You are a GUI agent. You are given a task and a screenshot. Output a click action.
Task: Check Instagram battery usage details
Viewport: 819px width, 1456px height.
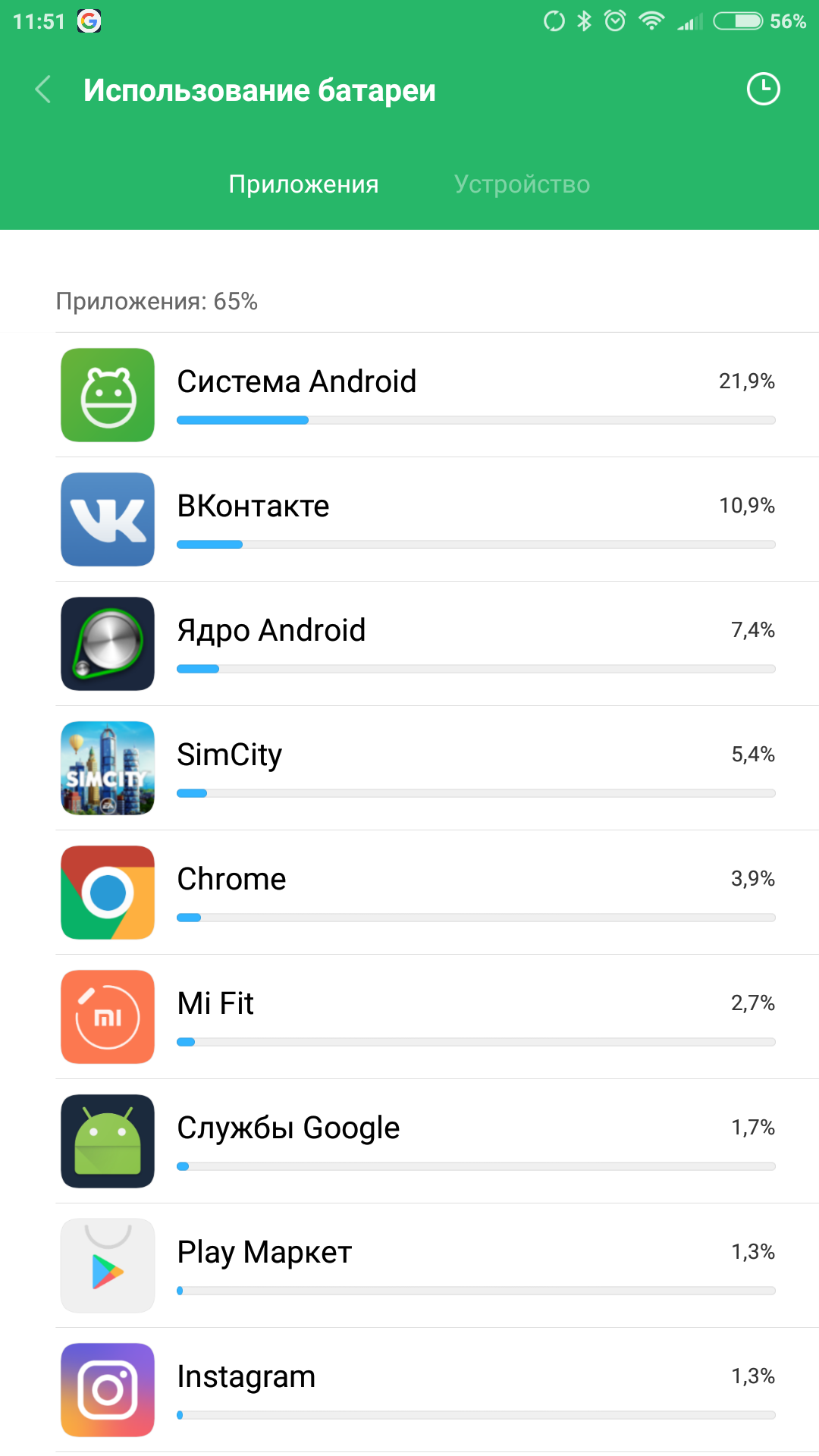437,1390
